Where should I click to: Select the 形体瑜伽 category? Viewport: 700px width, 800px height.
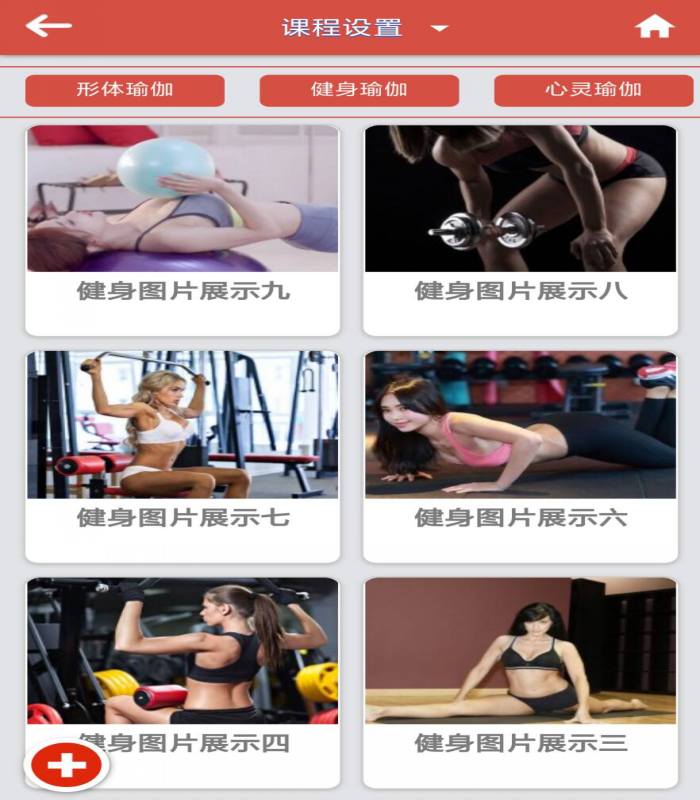pyautogui.click(x=125, y=90)
